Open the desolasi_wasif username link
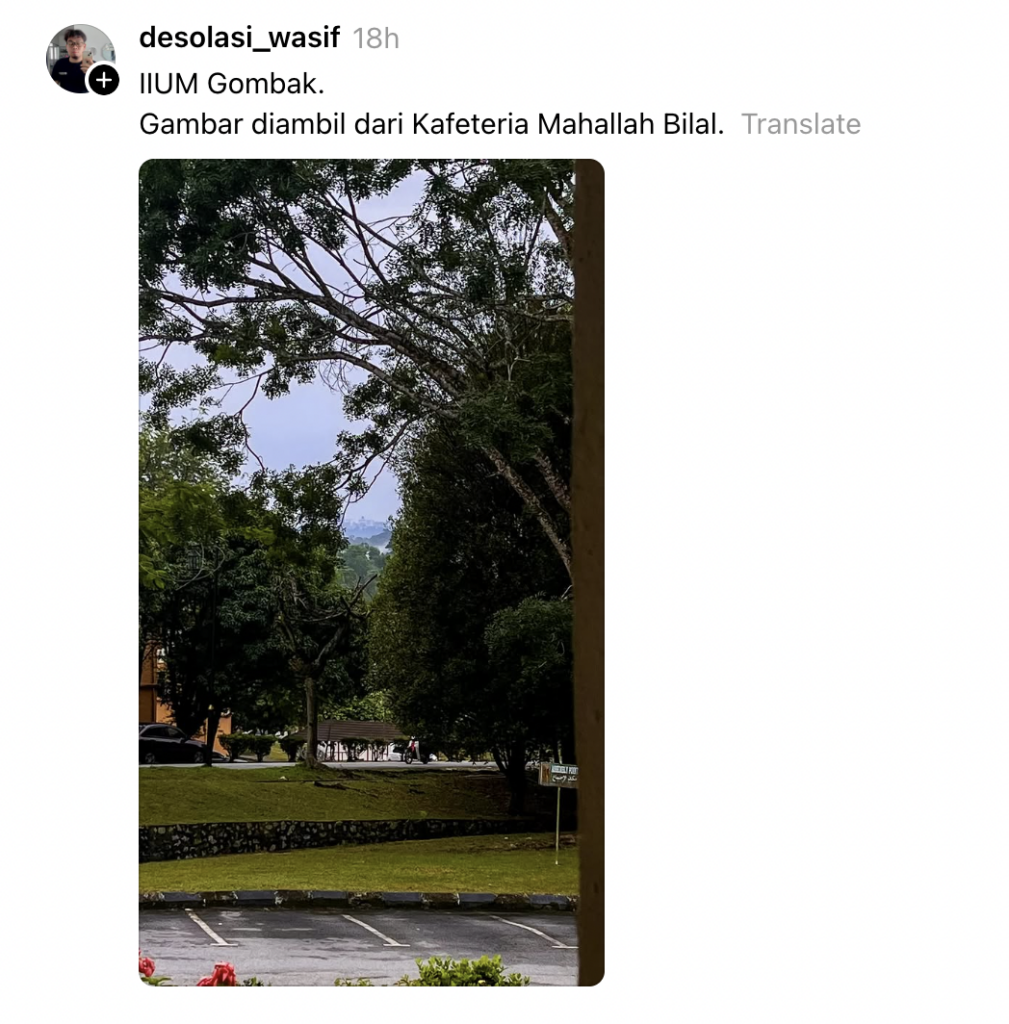 tap(240, 38)
